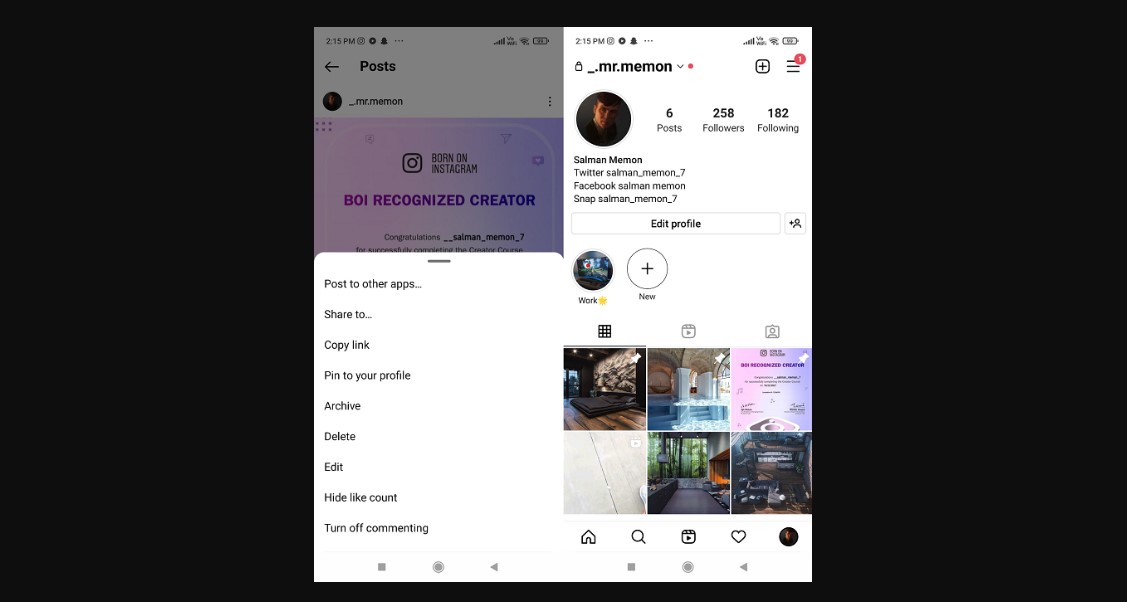Switch to the tagged photos tab
The image size is (1127, 602).
click(772, 331)
